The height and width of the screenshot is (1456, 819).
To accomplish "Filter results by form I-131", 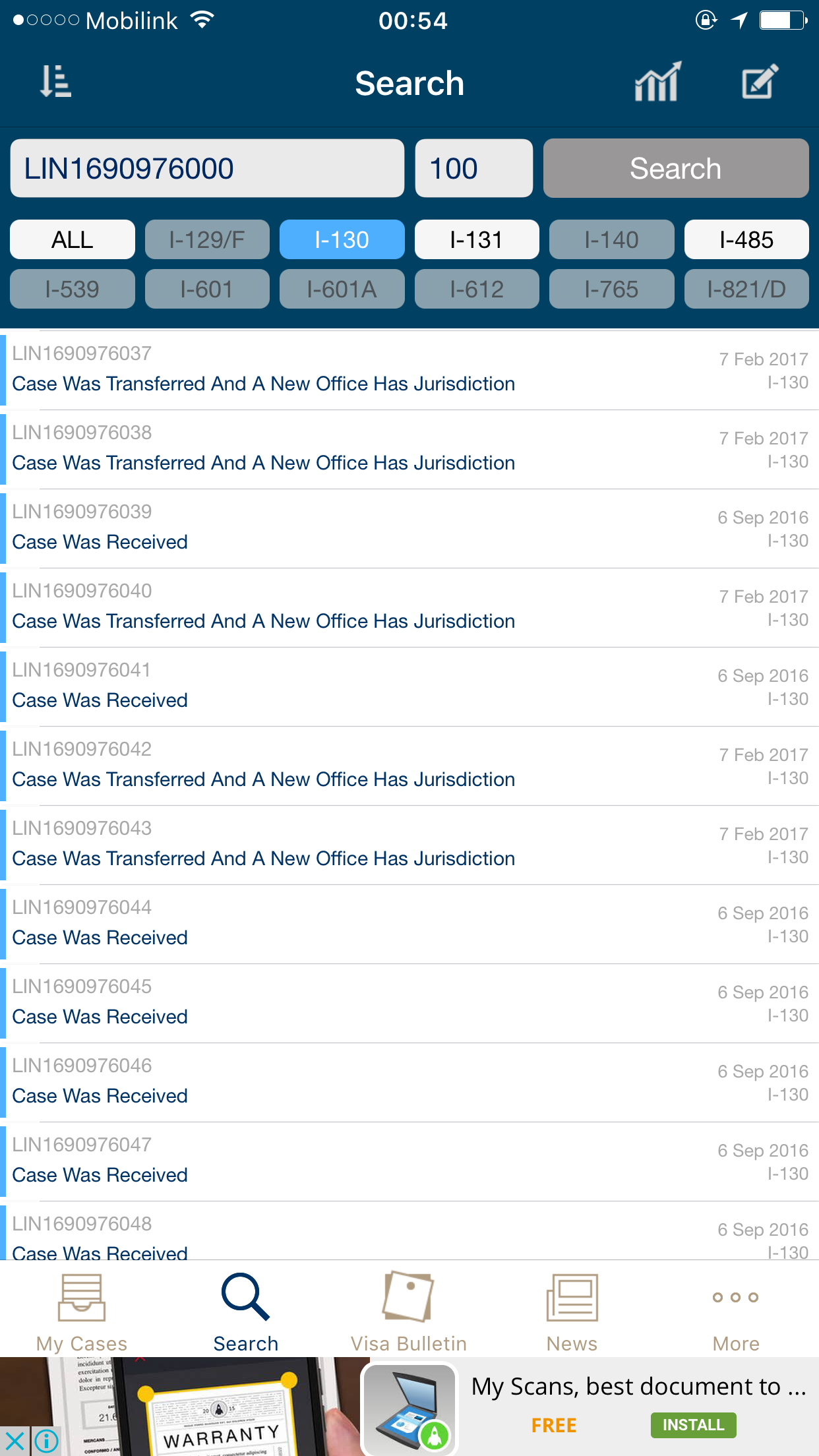I will pyautogui.click(x=477, y=239).
